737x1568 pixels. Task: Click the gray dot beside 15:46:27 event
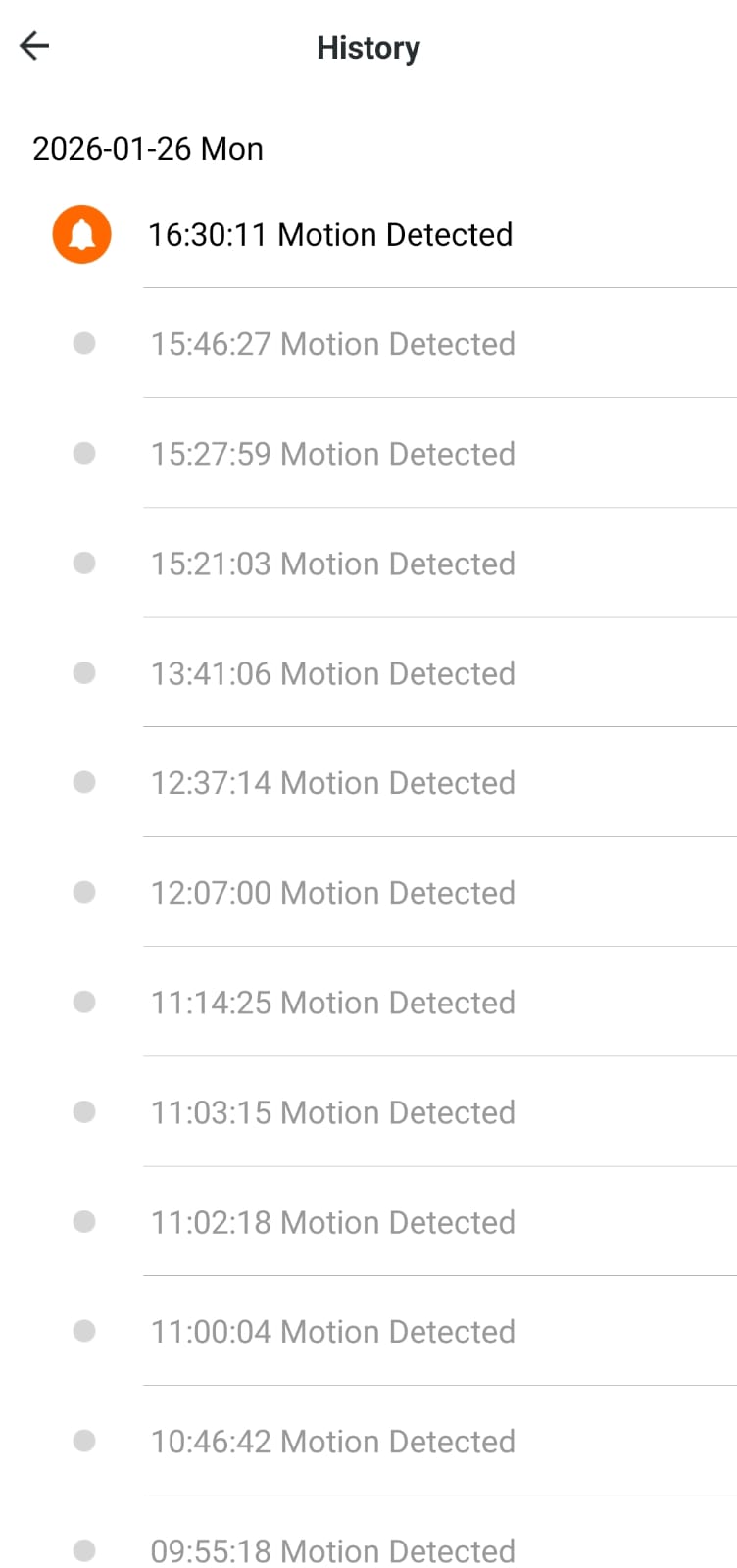pyautogui.click(x=83, y=344)
